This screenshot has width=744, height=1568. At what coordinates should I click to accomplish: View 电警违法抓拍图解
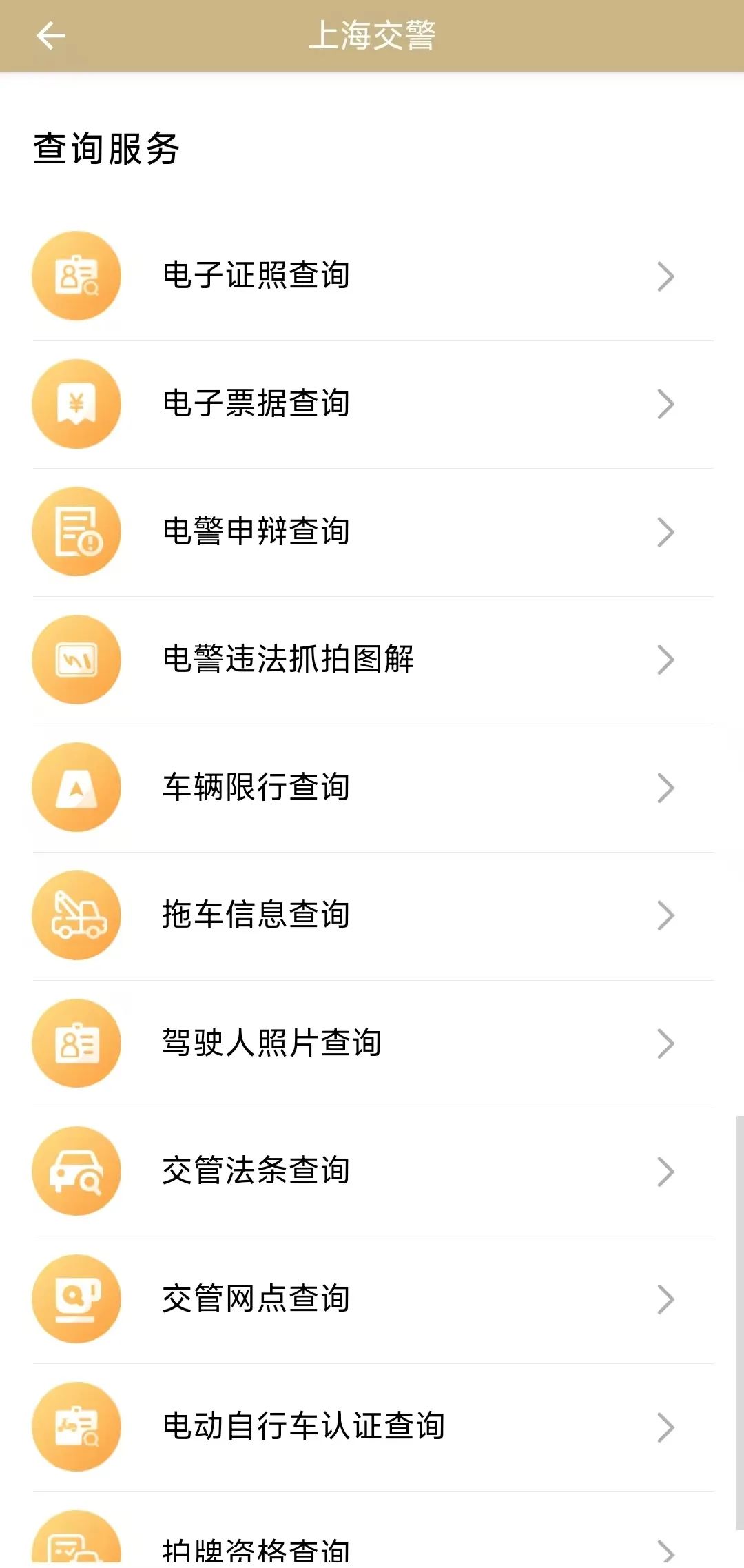372,660
